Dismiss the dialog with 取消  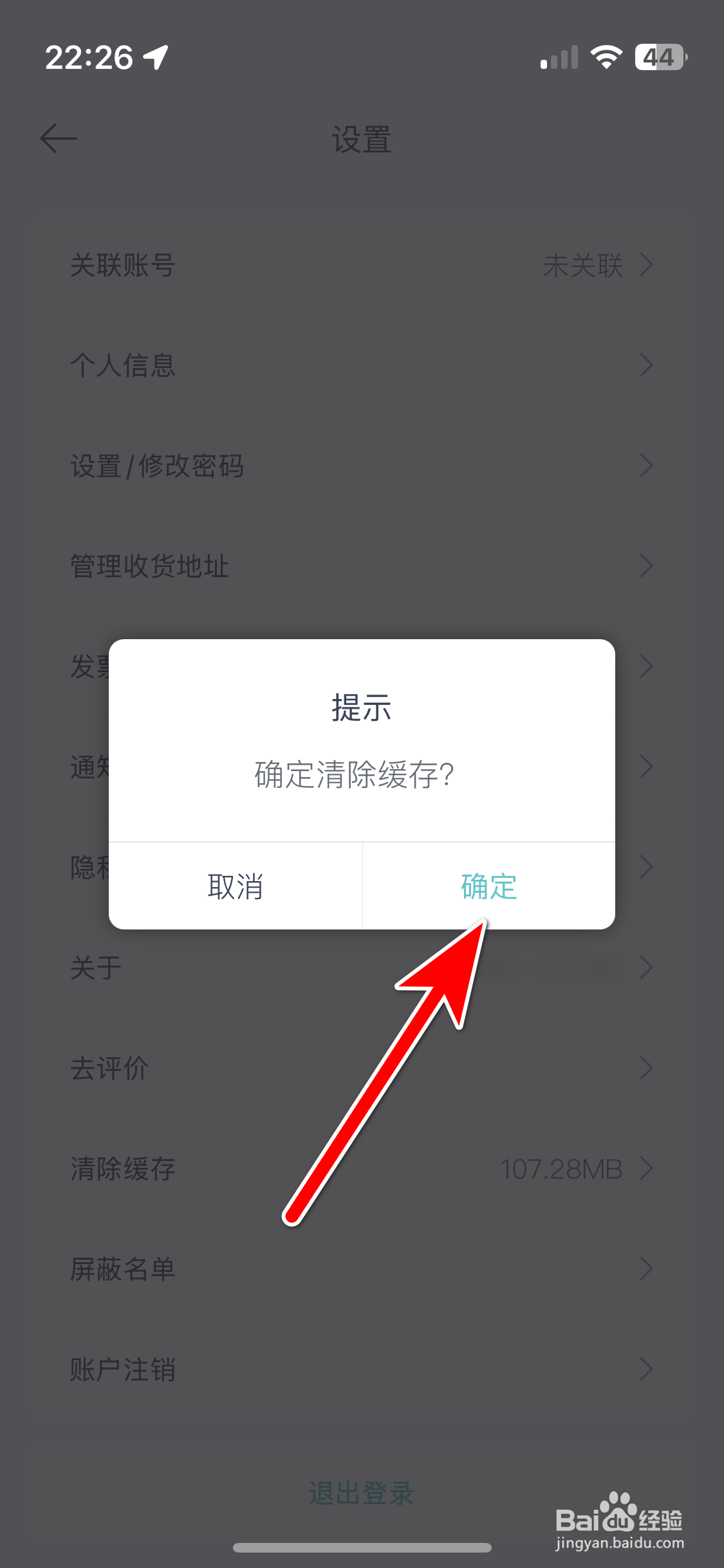(236, 887)
